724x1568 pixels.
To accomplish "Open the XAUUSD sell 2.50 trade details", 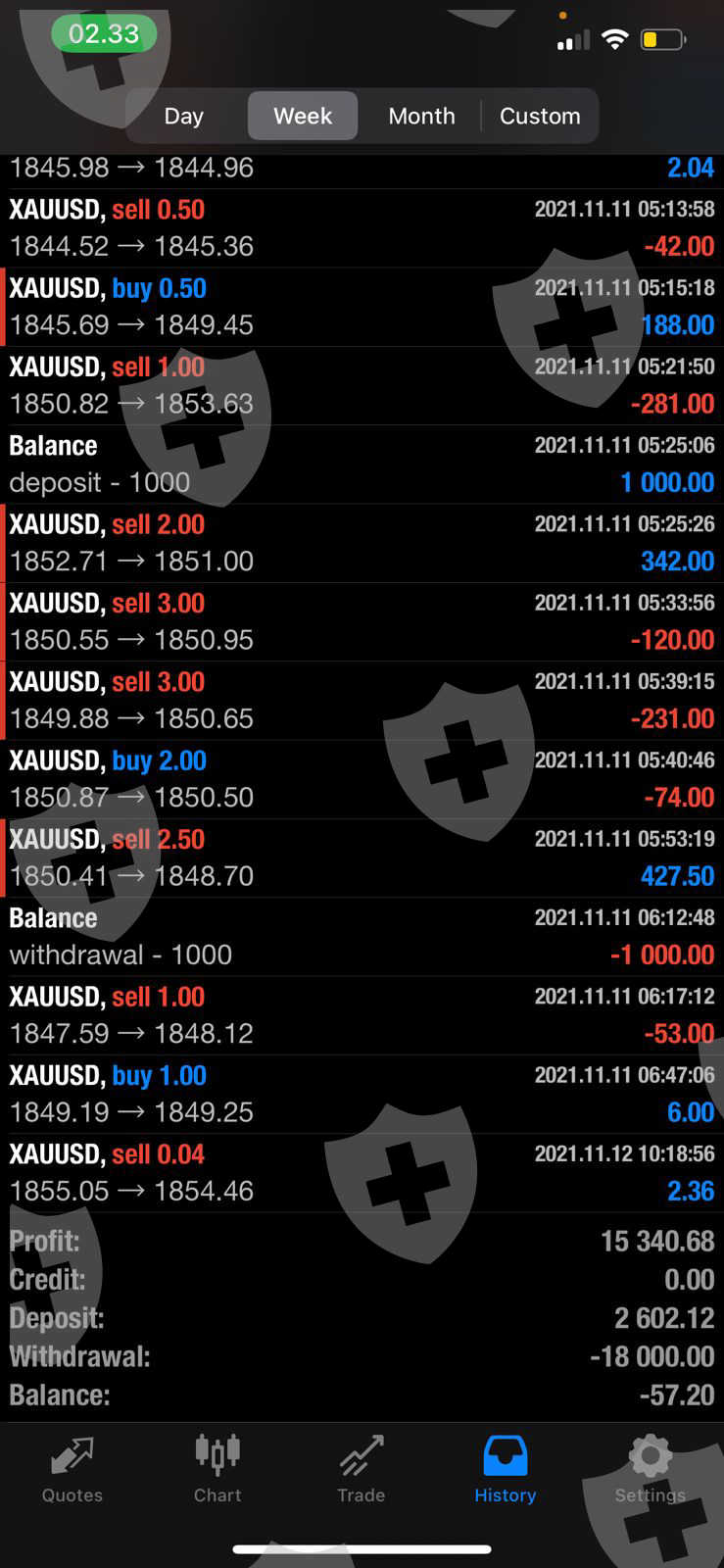I will 362,857.
